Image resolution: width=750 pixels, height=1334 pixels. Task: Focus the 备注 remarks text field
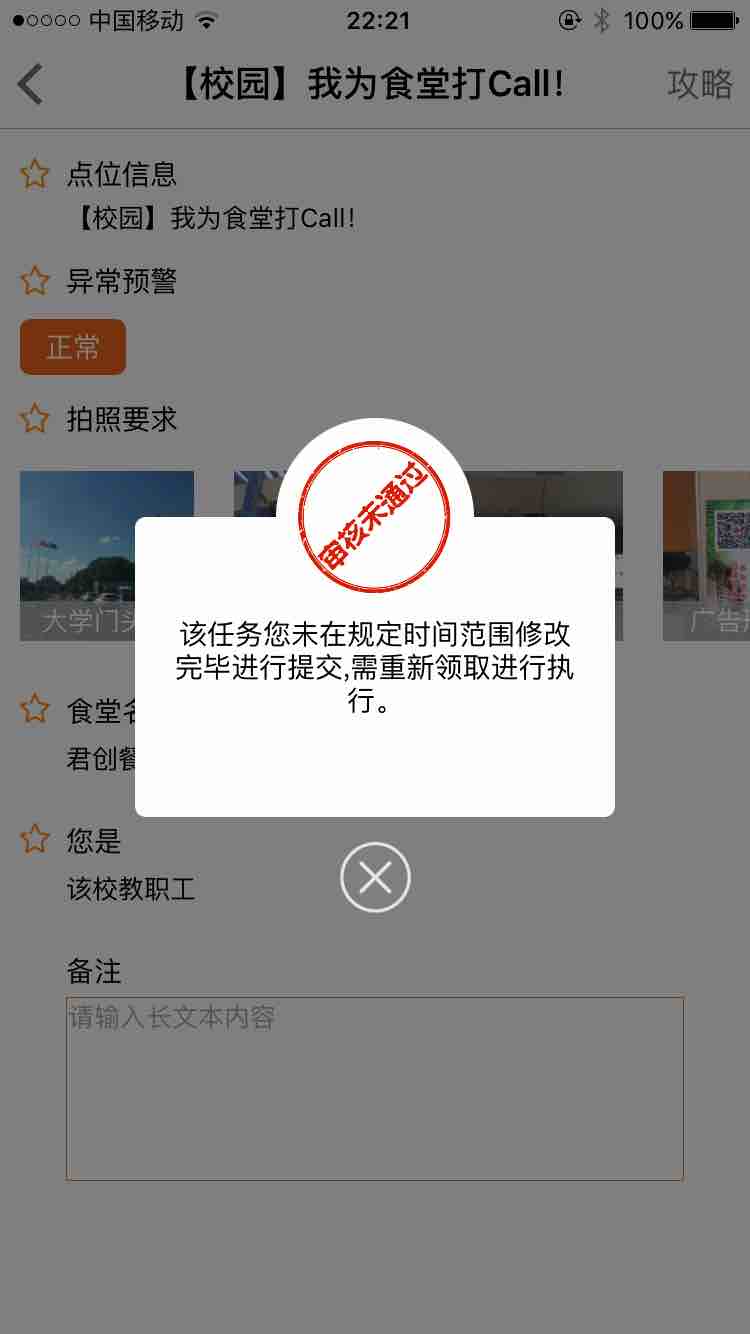click(x=375, y=1088)
